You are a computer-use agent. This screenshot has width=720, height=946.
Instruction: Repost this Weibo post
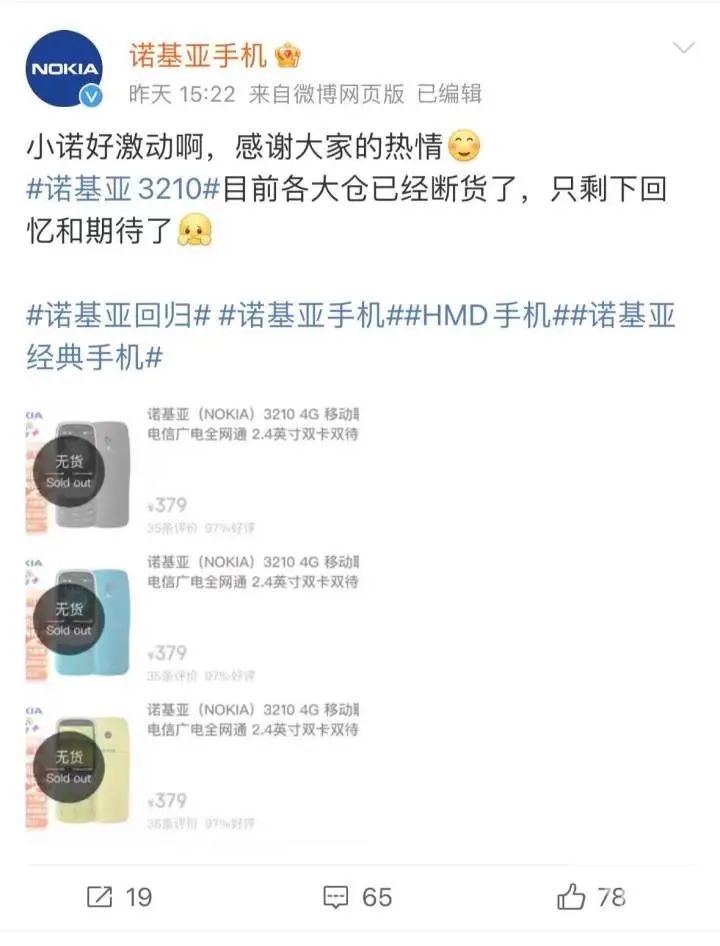[x=119, y=897]
